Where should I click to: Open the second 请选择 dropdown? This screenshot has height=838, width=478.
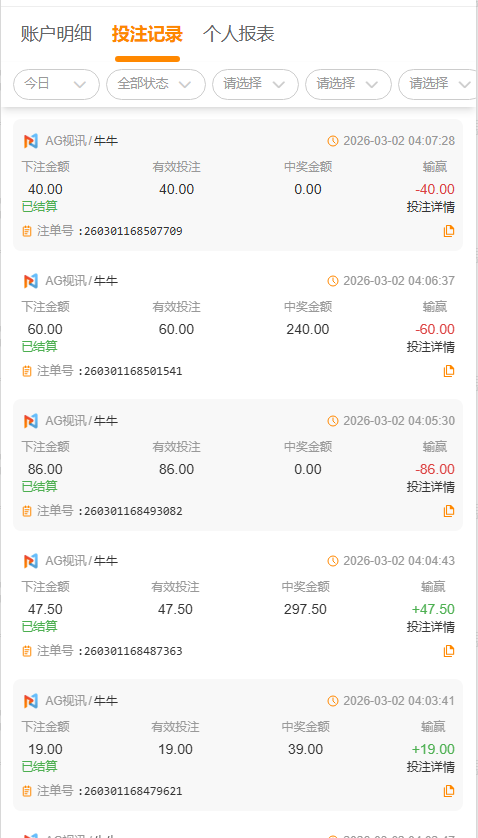click(x=348, y=84)
